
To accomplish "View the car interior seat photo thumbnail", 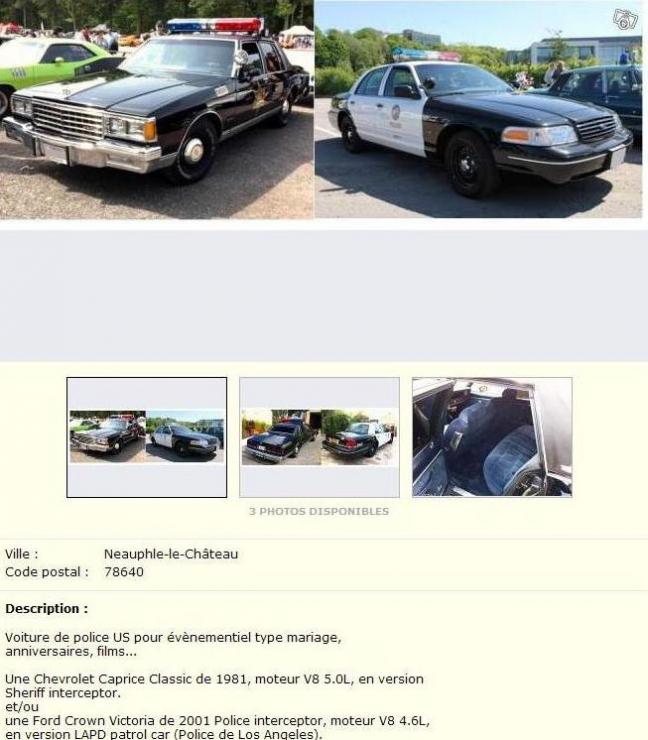I will pyautogui.click(x=492, y=437).
